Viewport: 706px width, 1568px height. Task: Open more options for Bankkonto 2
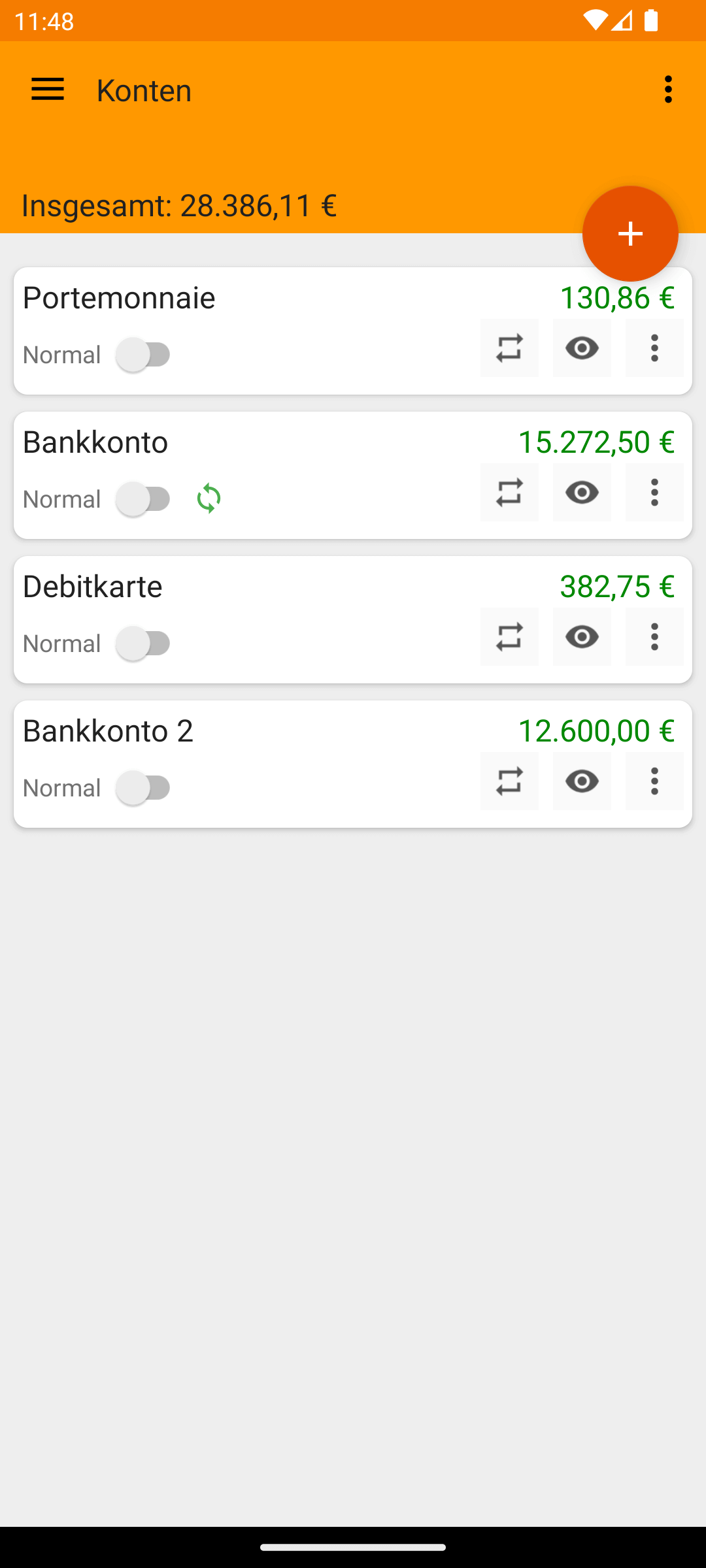coord(654,781)
